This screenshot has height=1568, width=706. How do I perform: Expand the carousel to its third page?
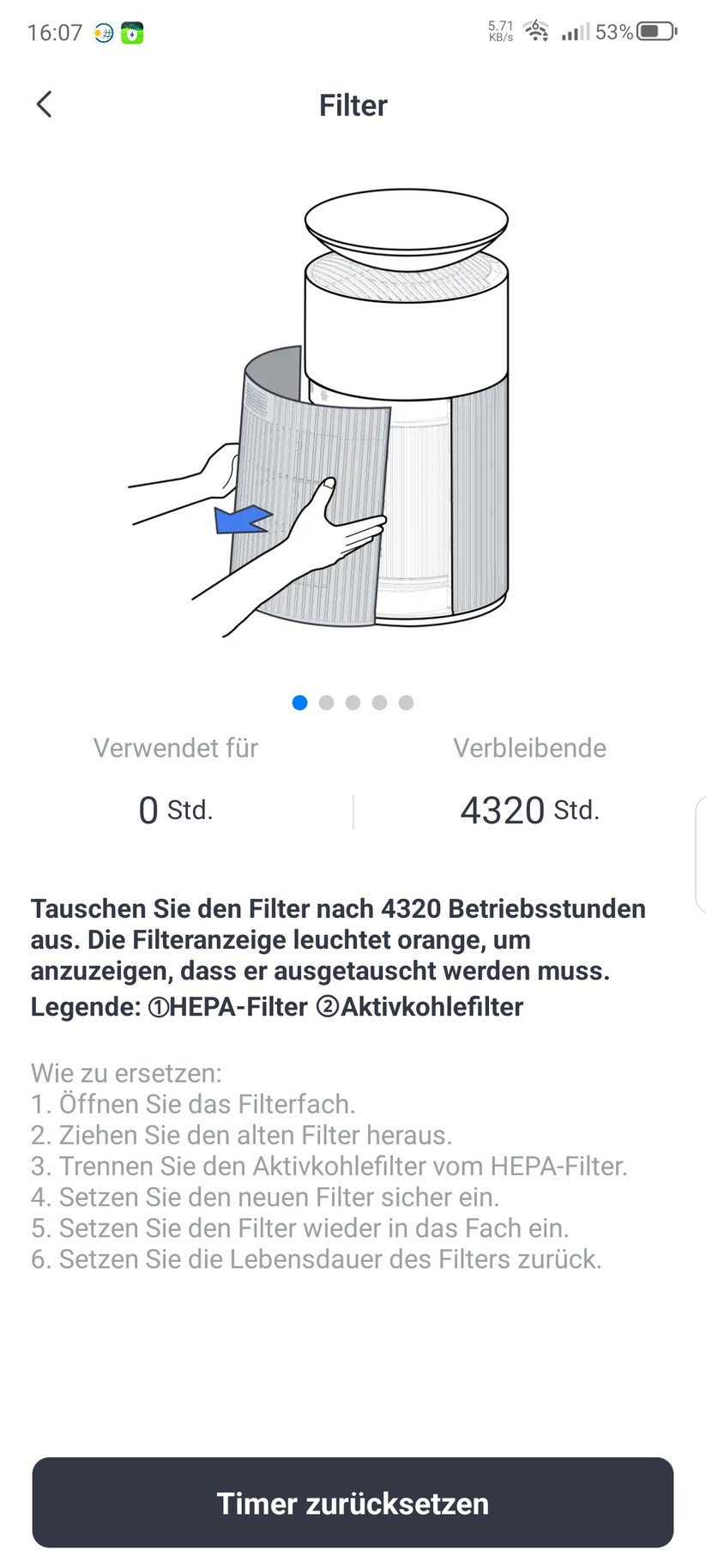(353, 703)
